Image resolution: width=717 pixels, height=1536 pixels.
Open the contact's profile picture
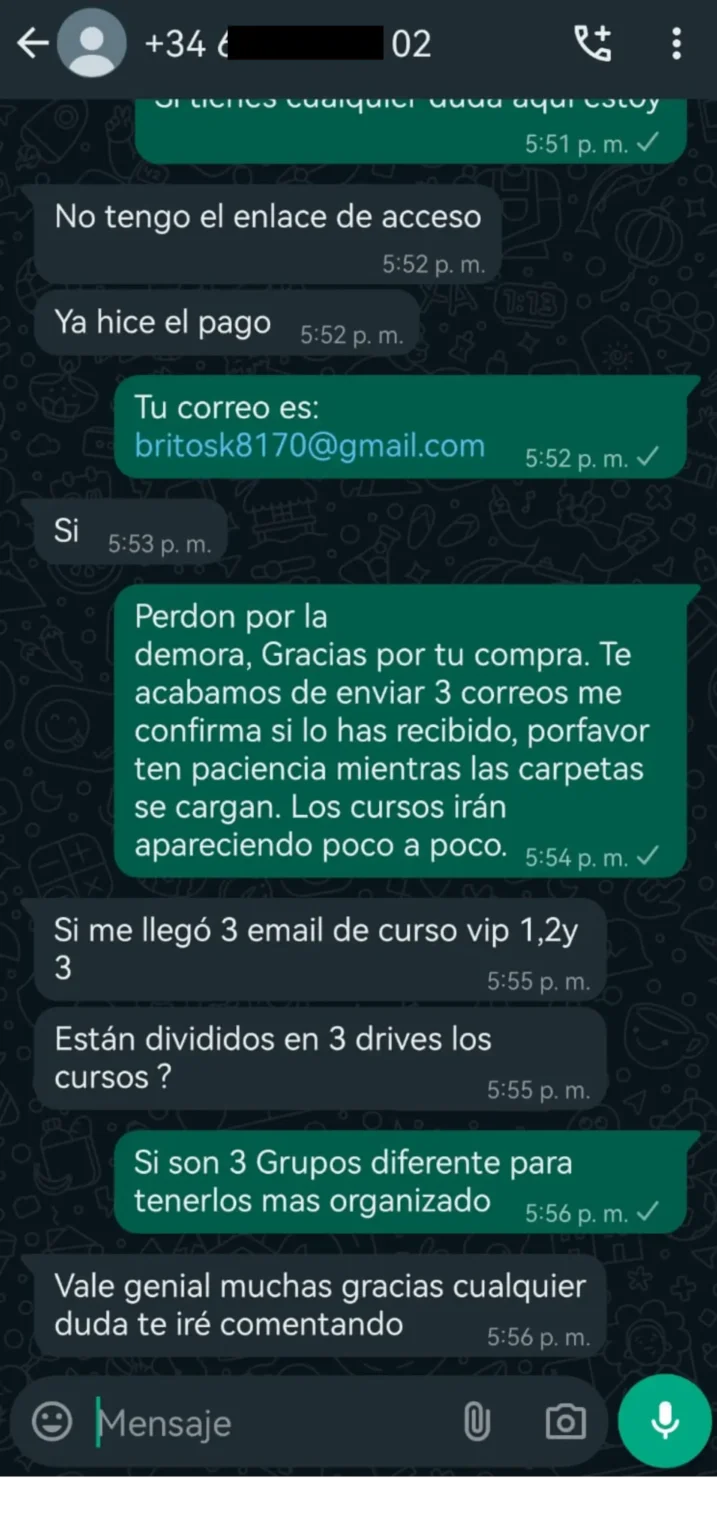92,44
